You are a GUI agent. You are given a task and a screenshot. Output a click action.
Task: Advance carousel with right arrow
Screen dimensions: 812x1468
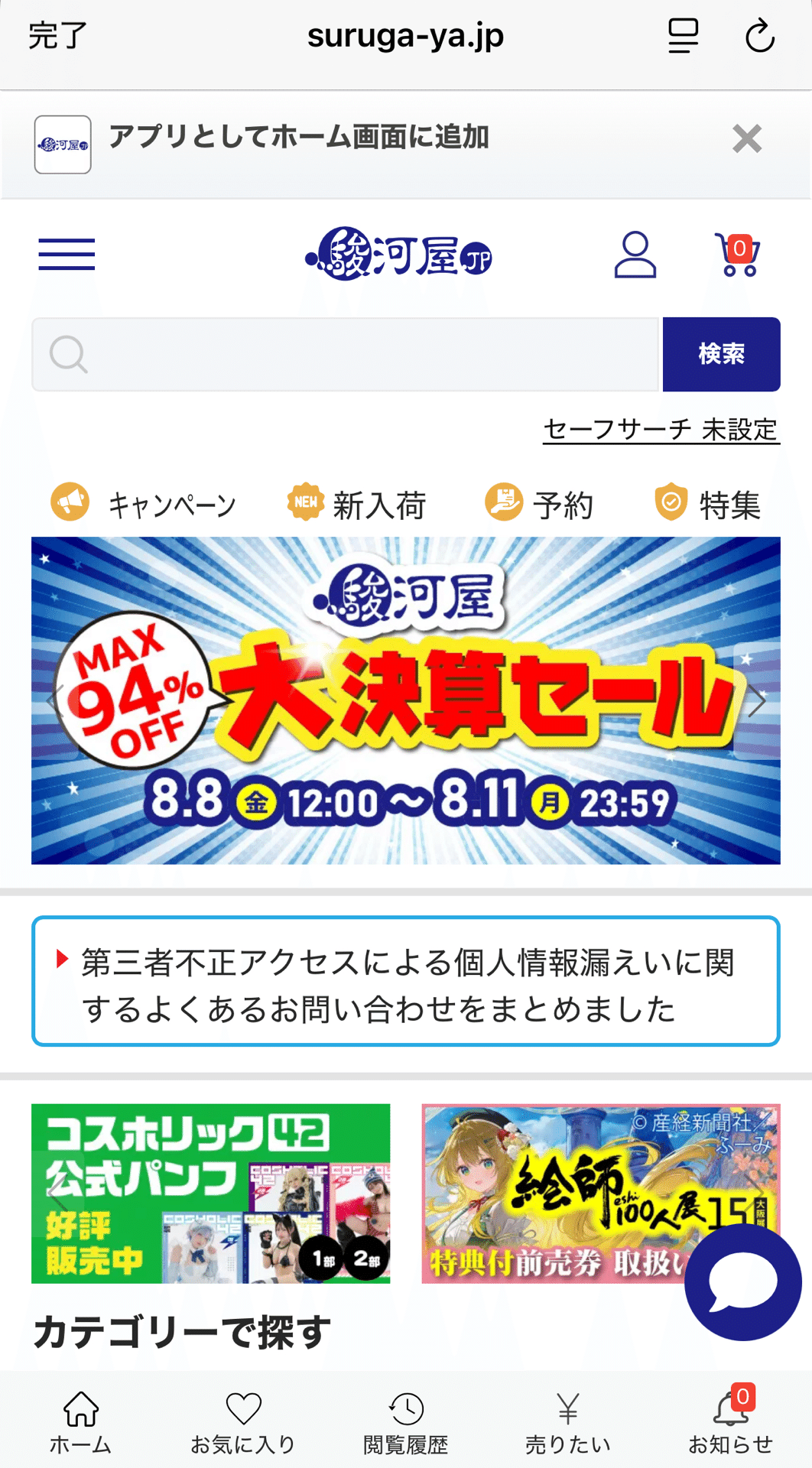point(758,700)
